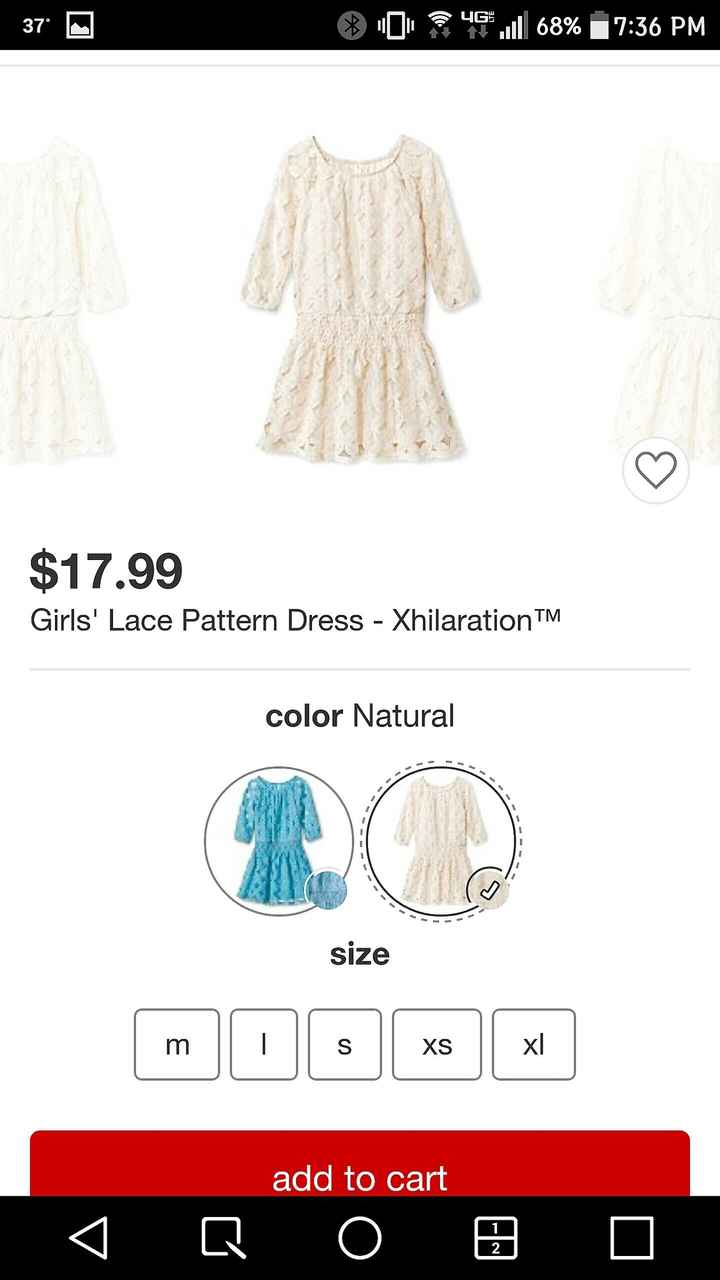This screenshot has height=1280, width=720.
Task: Tap the Wi-Fi signal icon in status bar
Action: pos(440,23)
